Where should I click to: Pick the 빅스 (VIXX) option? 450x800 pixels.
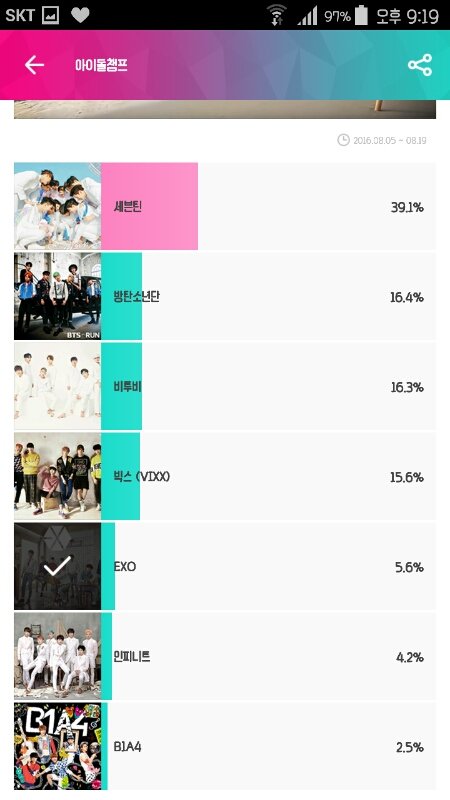click(x=225, y=477)
